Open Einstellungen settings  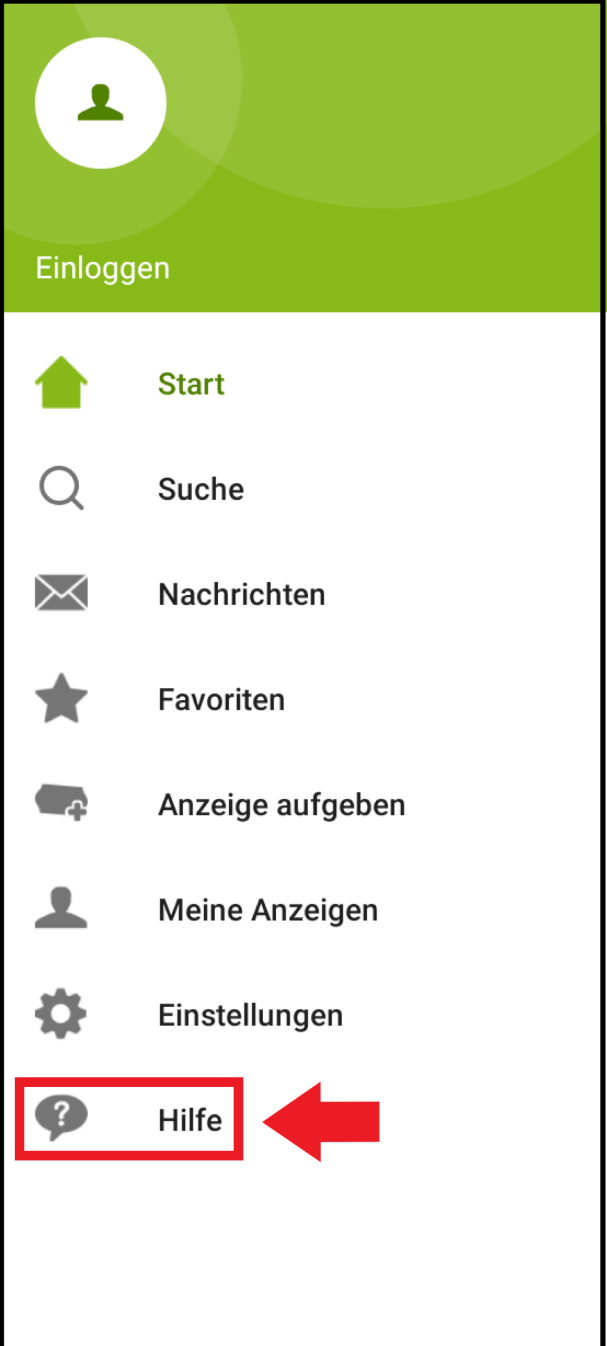(x=250, y=1015)
